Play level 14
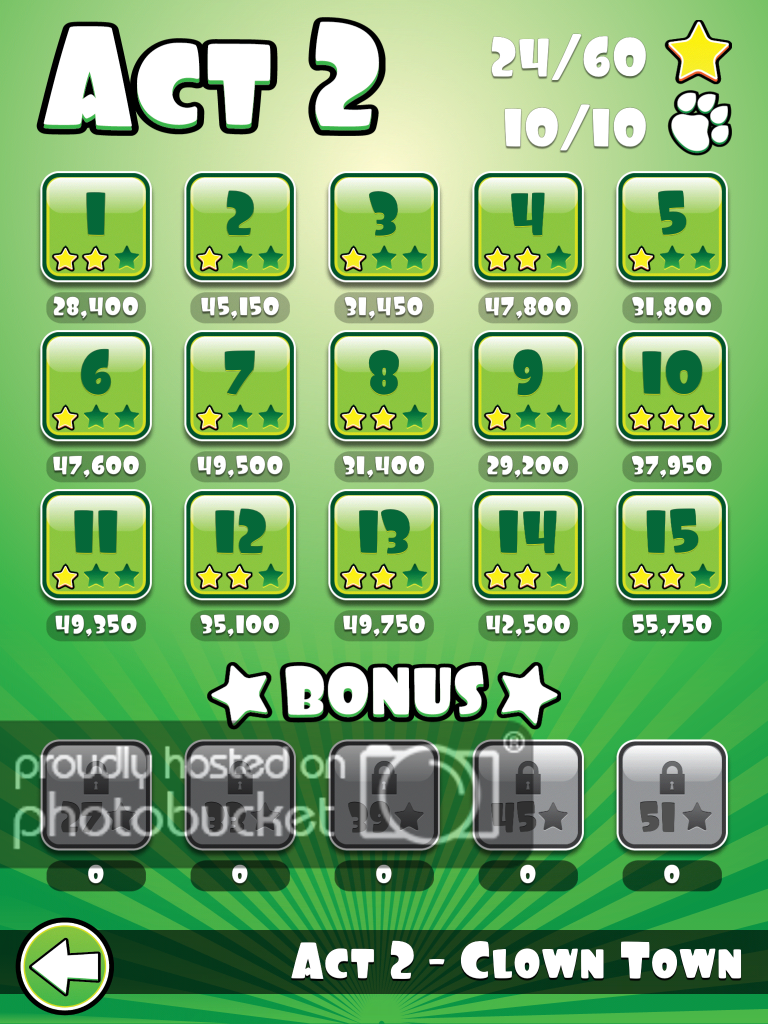Image resolution: width=768 pixels, height=1024 pixels. coord(527,545)
